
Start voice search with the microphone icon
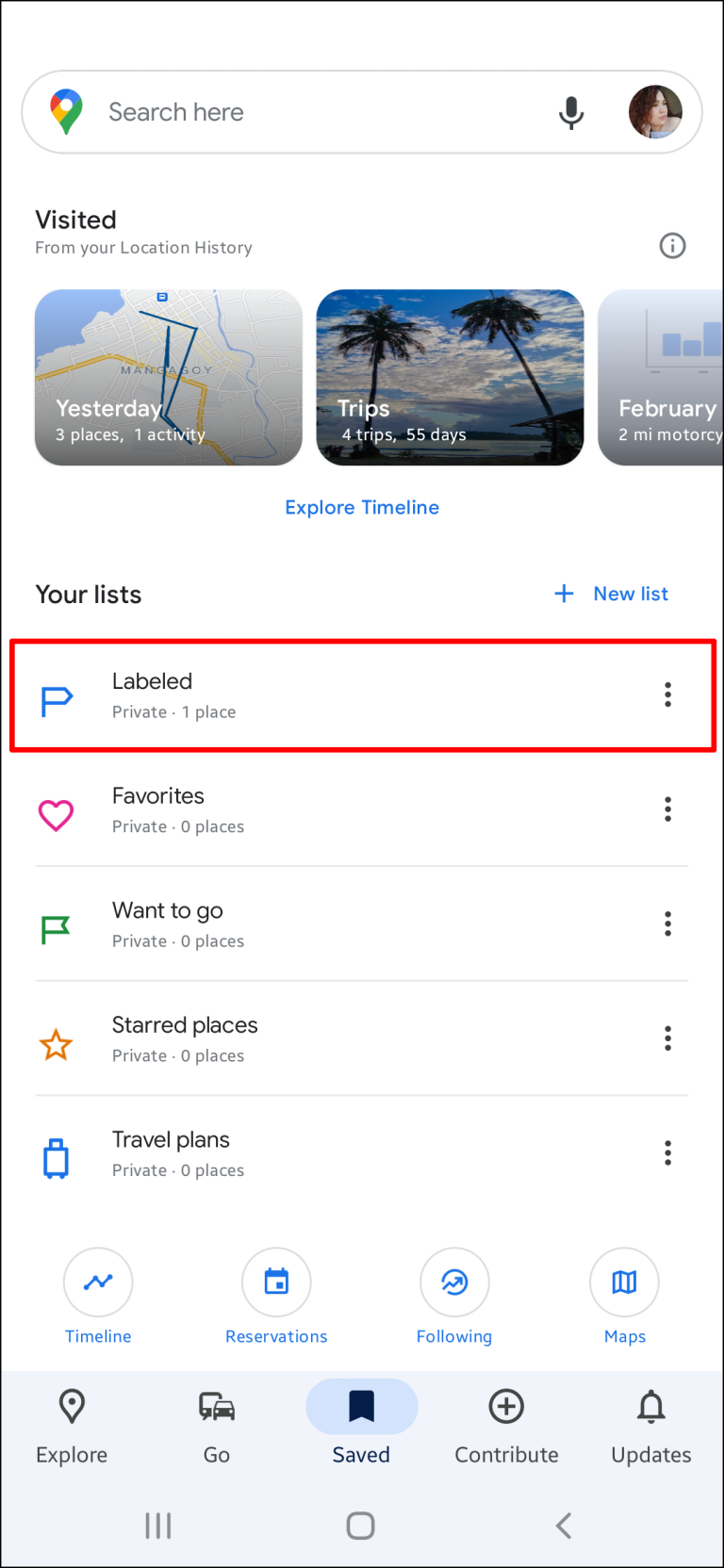(x=571, y=111)
